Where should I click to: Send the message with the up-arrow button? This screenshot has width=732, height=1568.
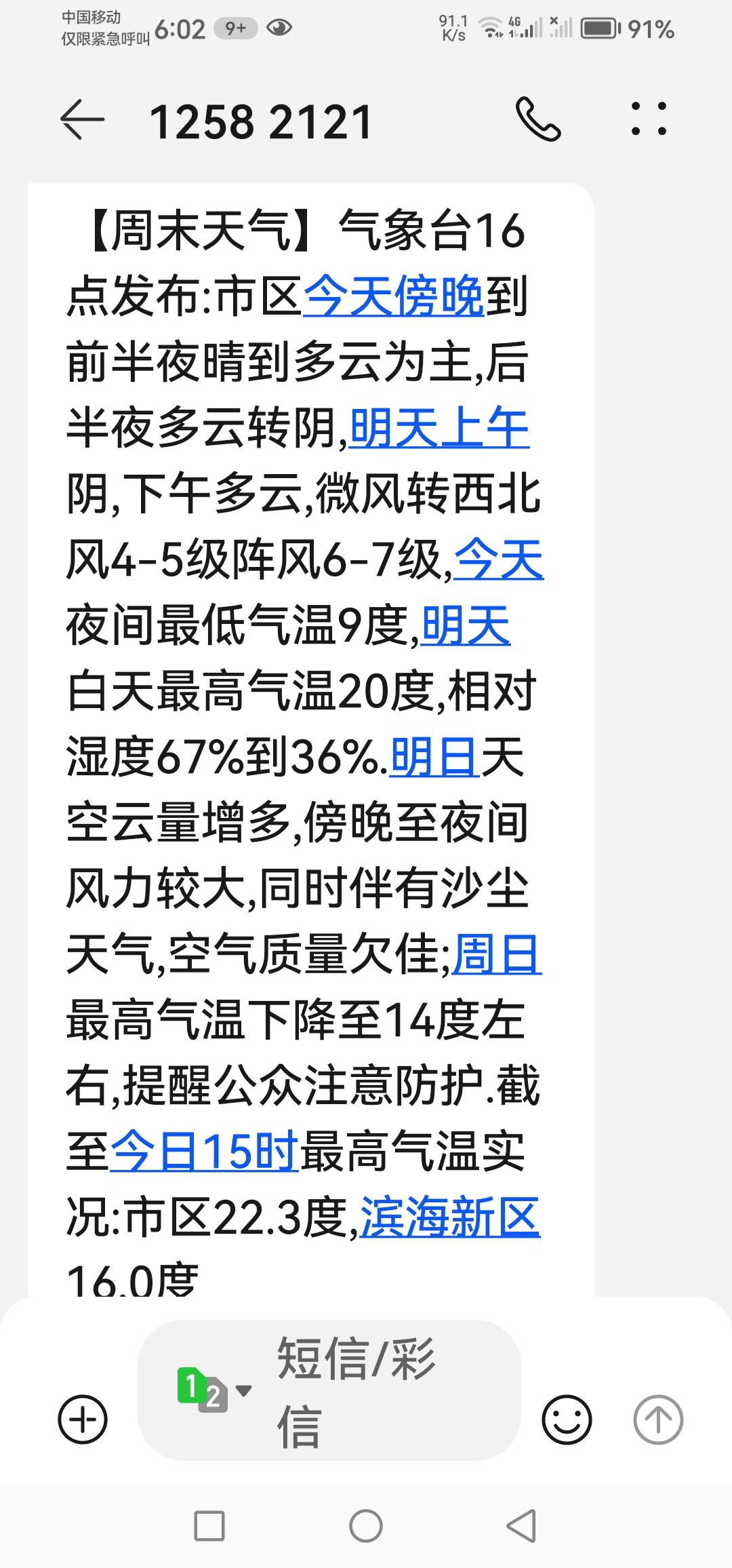coord(658,1419)
